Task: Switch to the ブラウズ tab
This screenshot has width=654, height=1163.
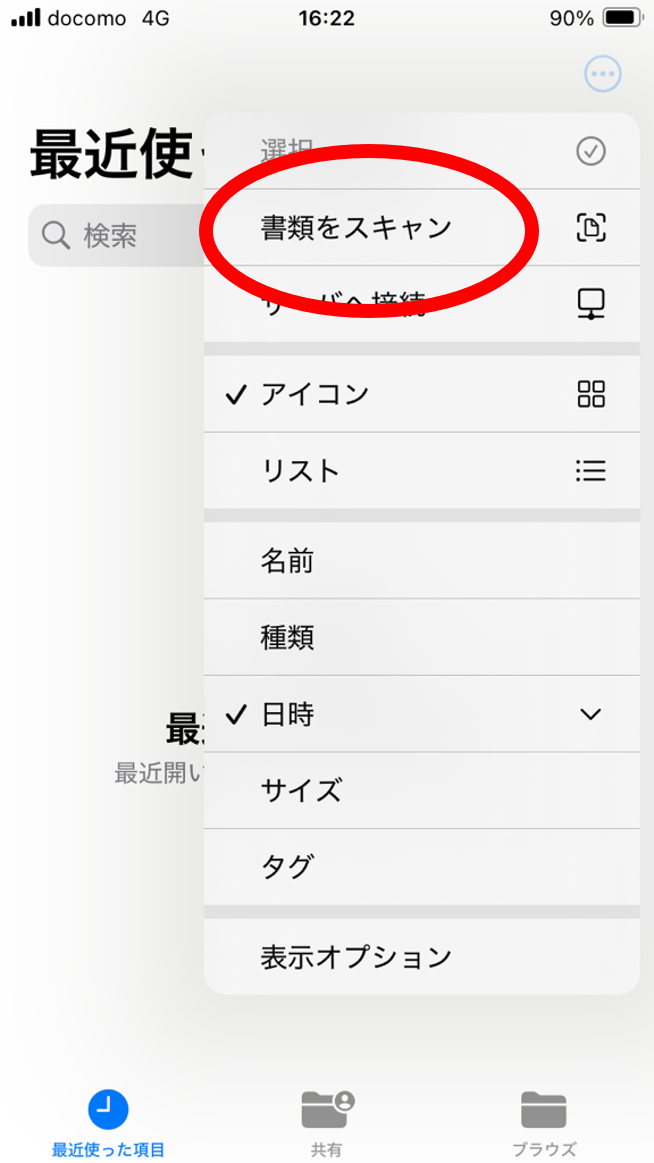Action: pyautogui.click(x=544, y=1122)
